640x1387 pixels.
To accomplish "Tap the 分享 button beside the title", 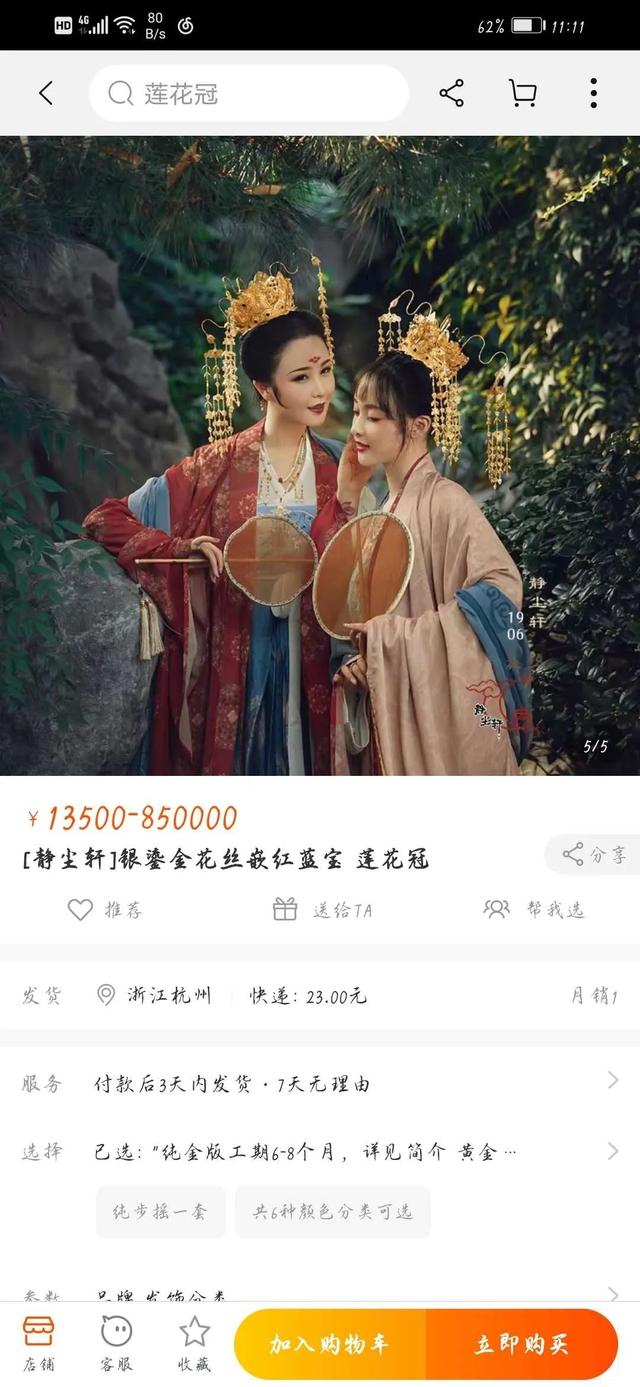I will 594,855.
